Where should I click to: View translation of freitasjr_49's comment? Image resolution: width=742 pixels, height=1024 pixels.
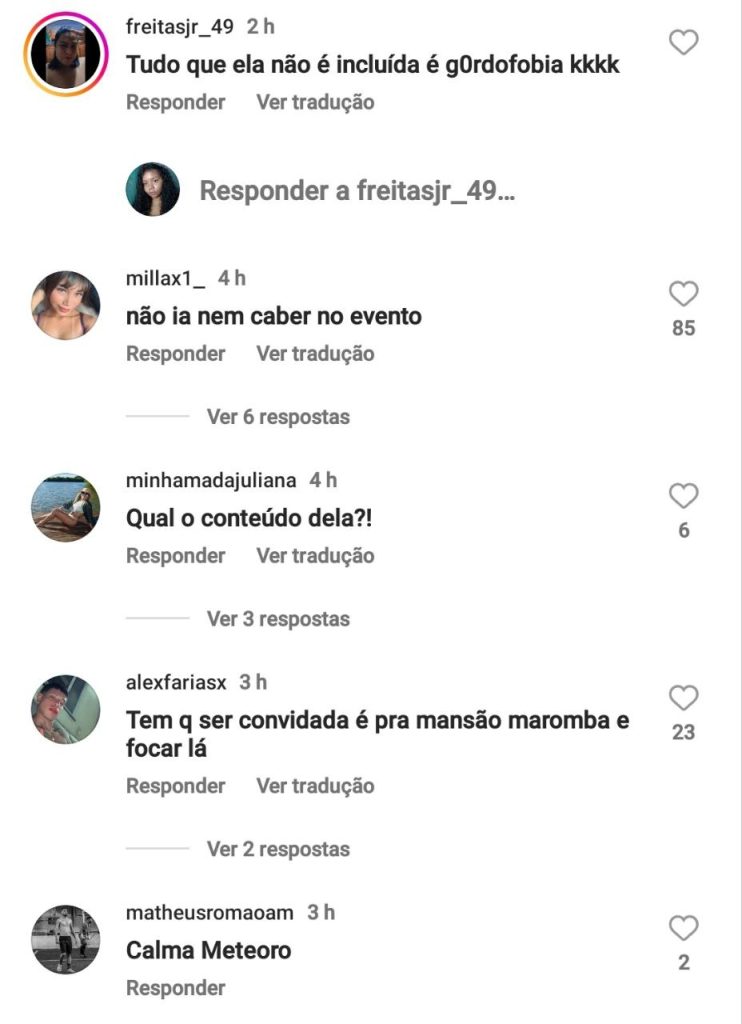click(x=315, y=102)
